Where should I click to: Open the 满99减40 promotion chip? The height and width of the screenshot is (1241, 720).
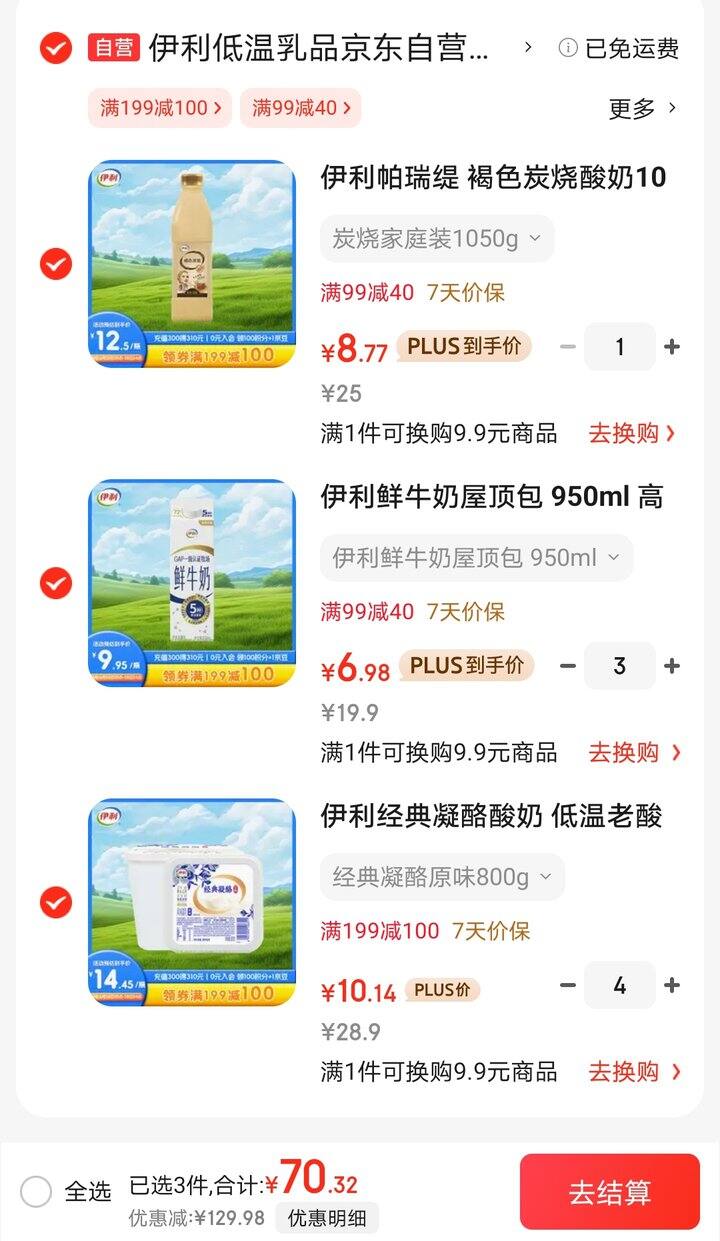point(300,108)
